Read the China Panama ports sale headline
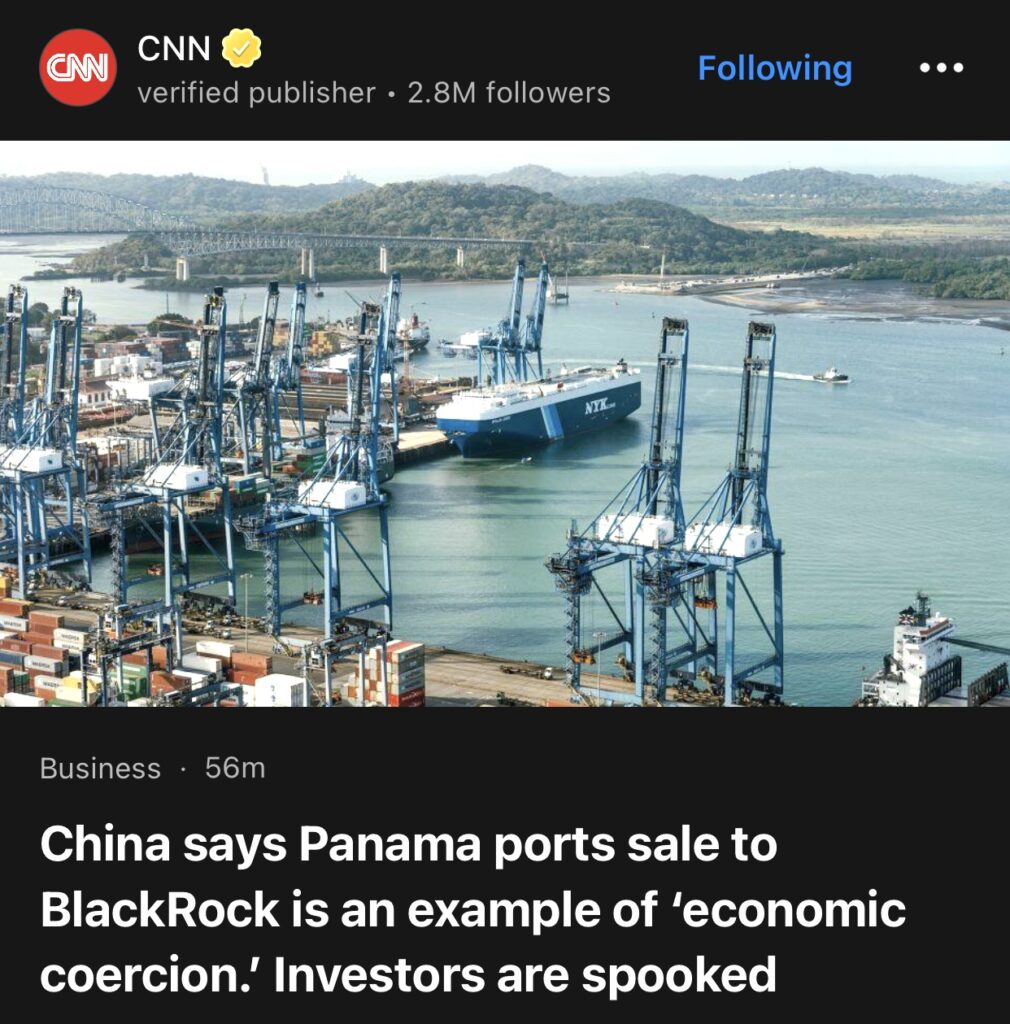Viewport: 1010px width, 1024px height. click(x=473, y=910)
